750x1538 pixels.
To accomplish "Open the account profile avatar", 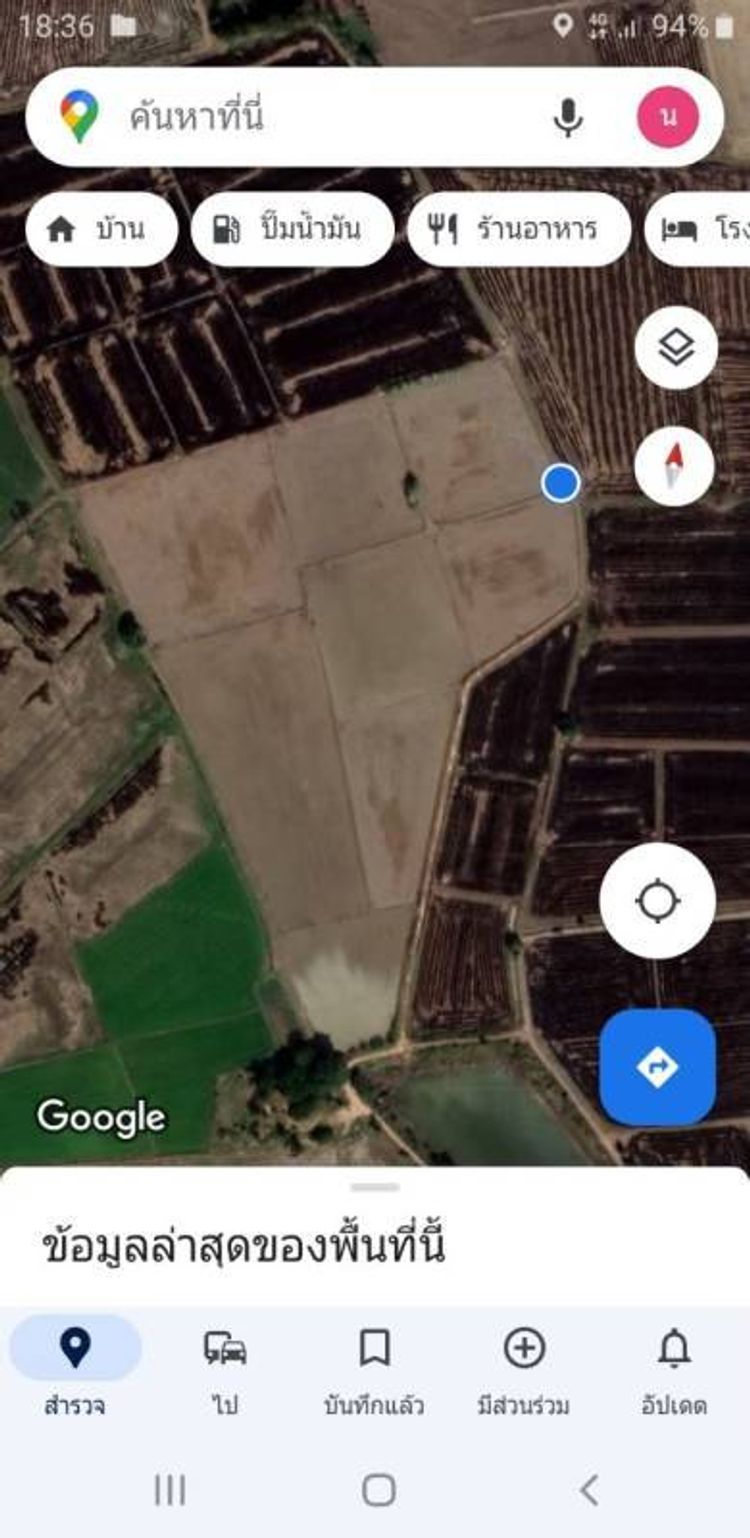I will pos(667,117).
